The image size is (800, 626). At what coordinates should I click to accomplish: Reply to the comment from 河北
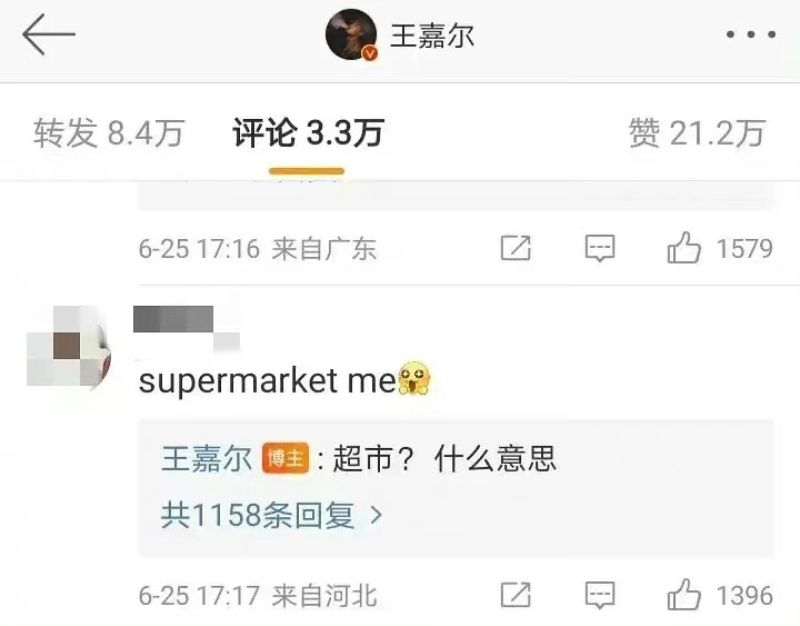[598, 596]
